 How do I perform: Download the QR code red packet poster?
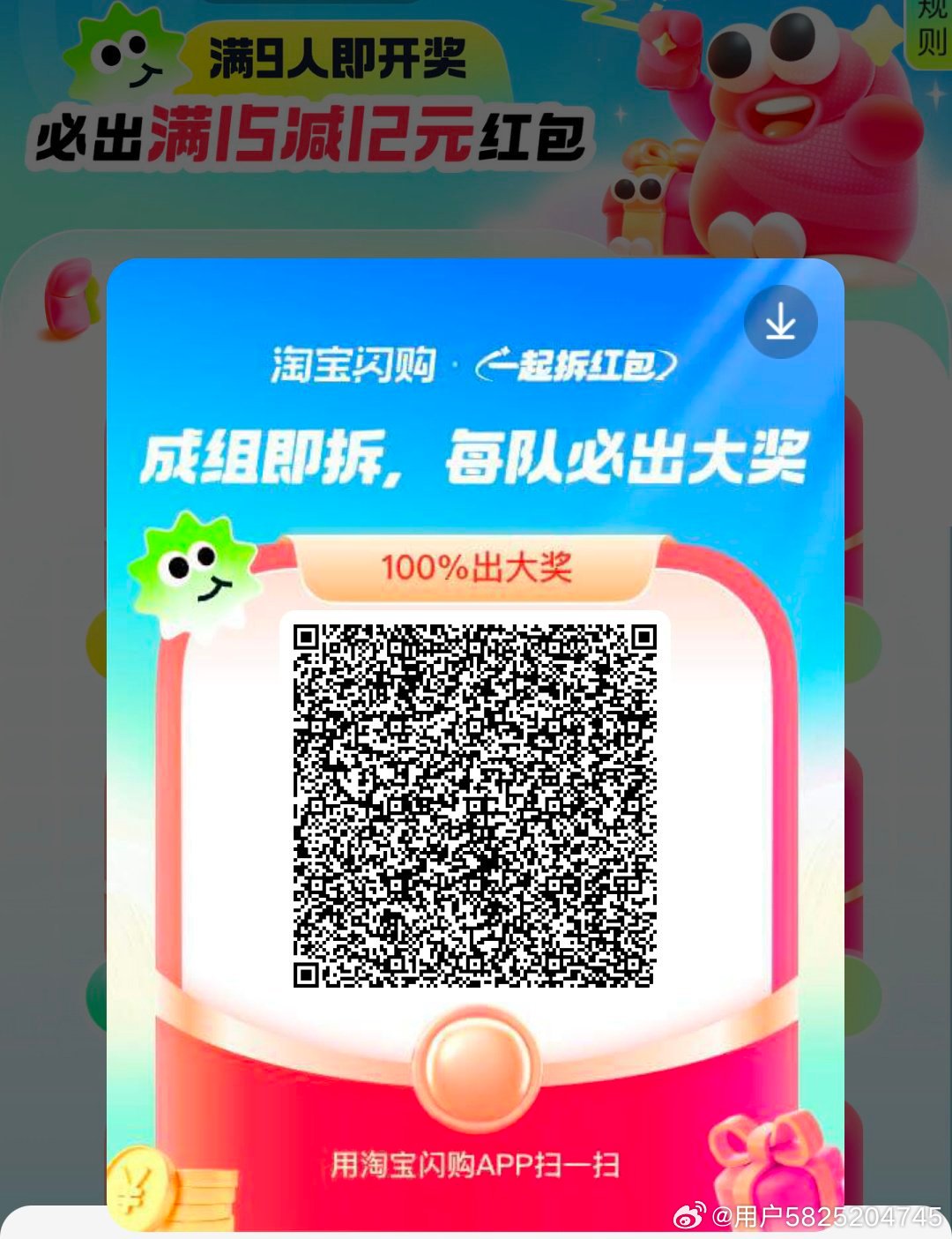coord(780,323)
